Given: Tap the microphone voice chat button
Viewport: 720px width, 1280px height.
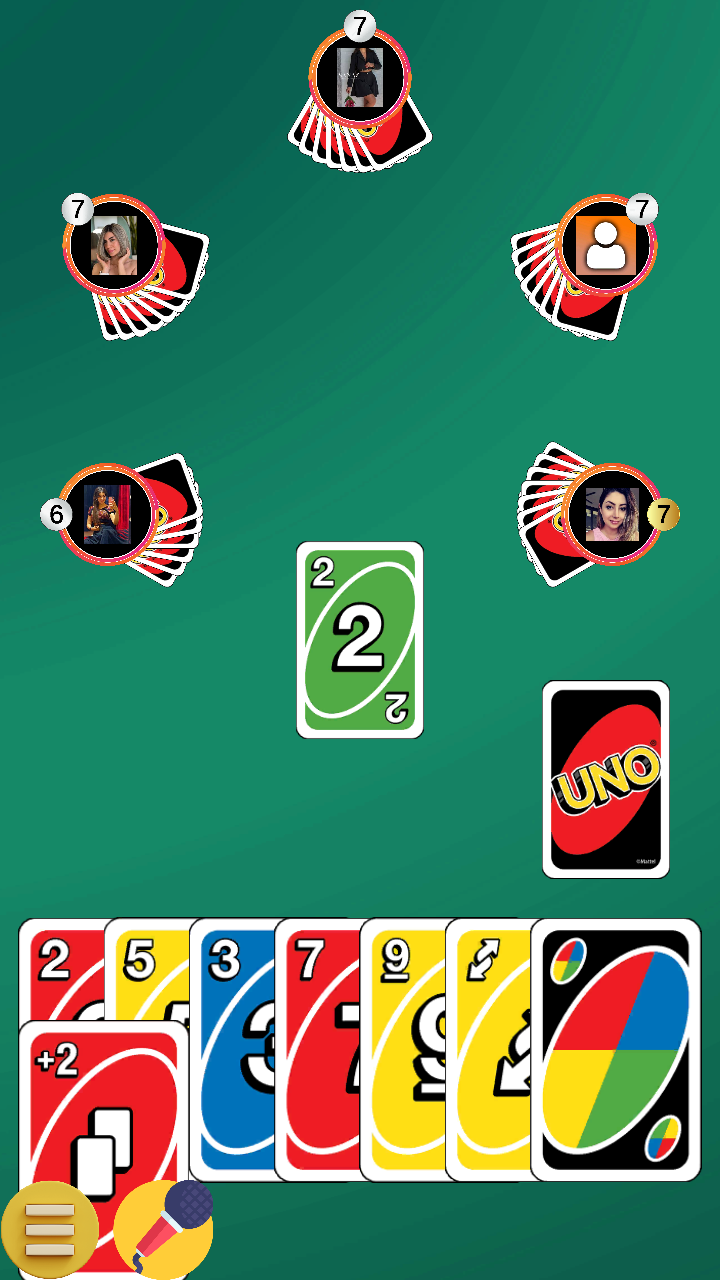Looking at the screenshot, I should (x=163, y=1229).
